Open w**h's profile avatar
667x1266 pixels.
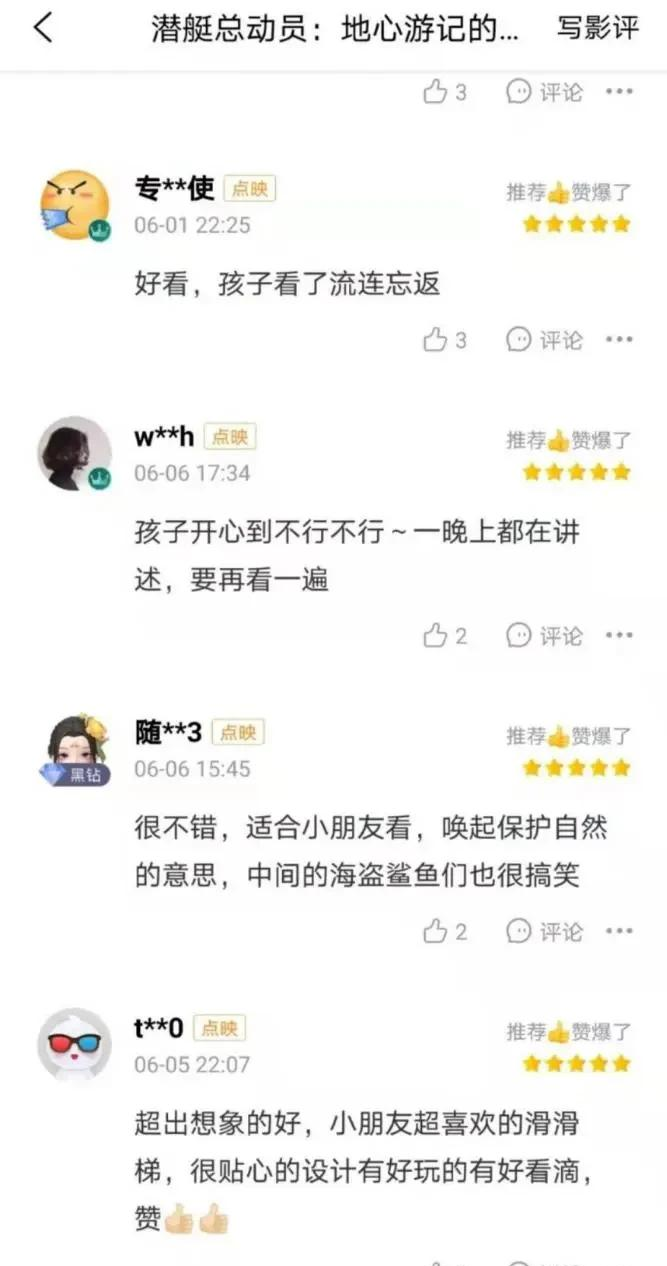[75, 454]
